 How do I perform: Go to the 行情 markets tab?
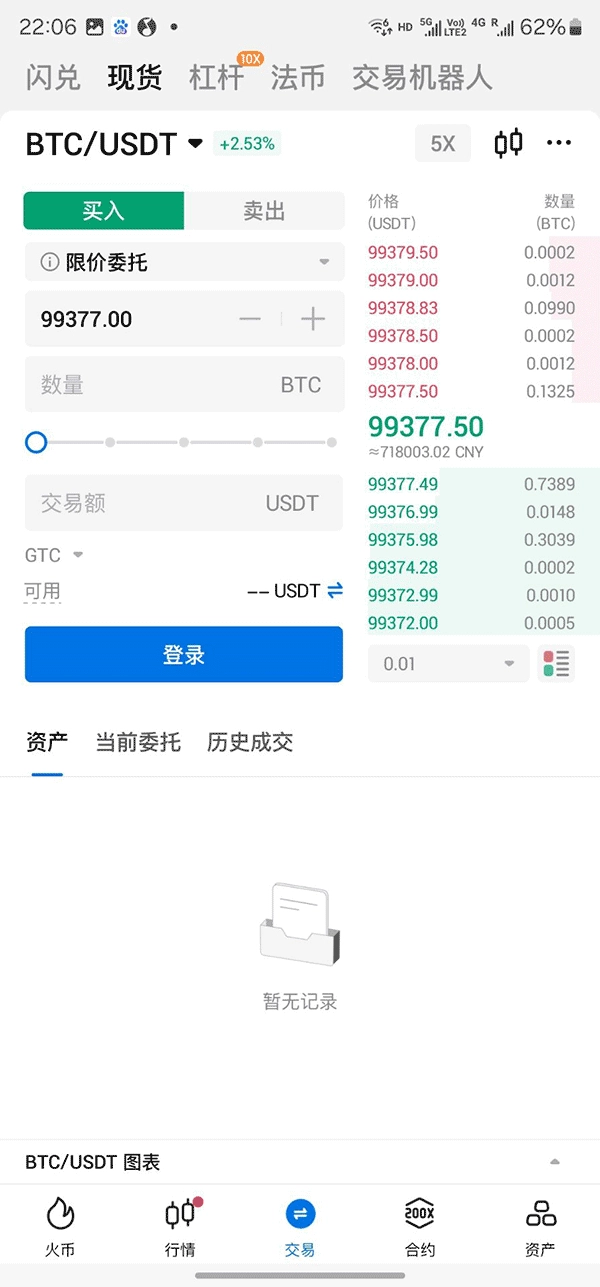click(x=180, y=1227)
